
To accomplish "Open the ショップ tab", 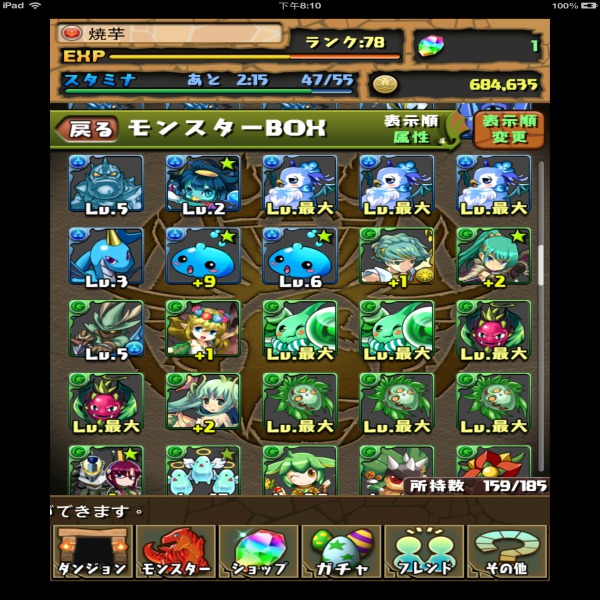I will pos(258,551).
